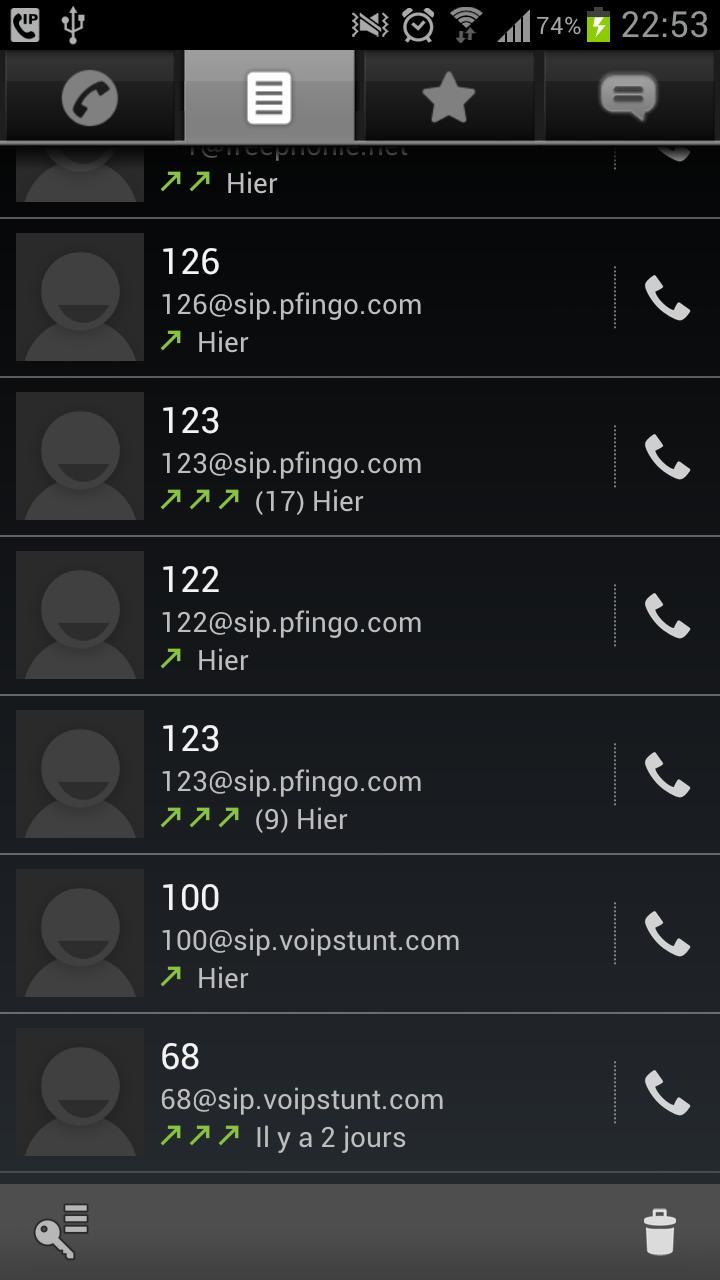The width and height of the screenshot is (720, 1280).
Task: Switch to the dialer tab
Action: pyautogui.click(x=89, y=98)
